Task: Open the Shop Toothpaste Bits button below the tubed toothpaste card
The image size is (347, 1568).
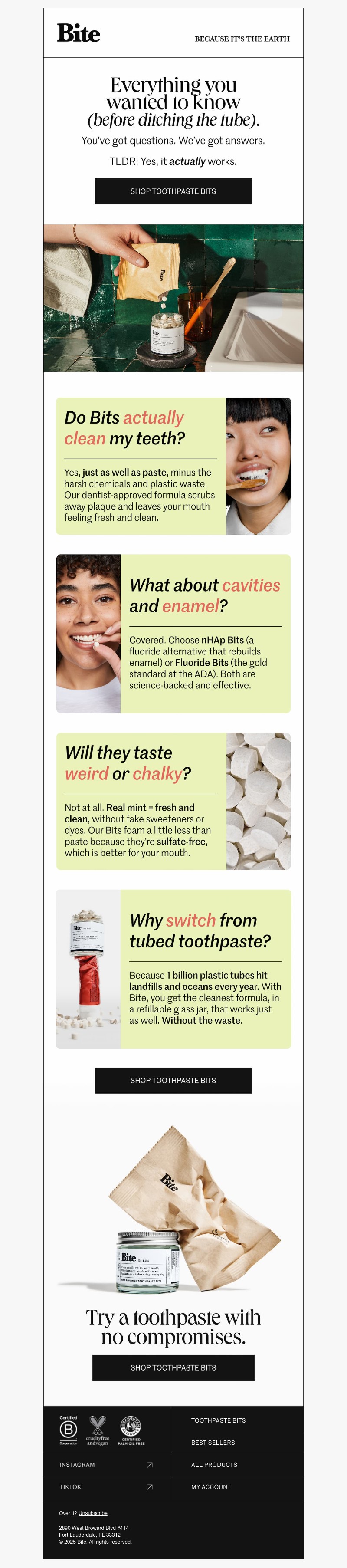Action: click(173, 1080)
